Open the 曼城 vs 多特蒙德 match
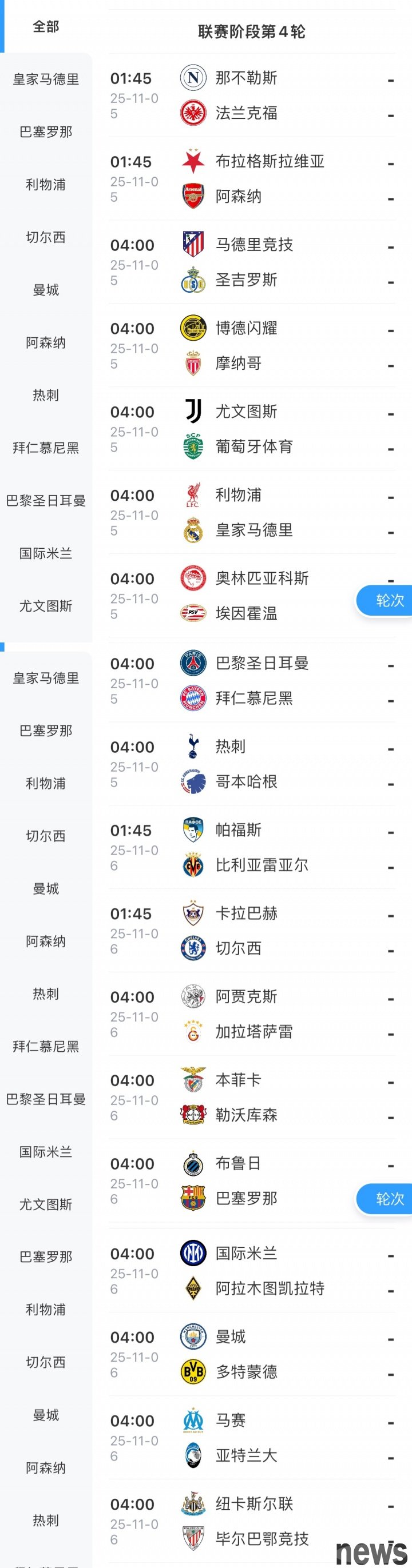 [x=251, y=1354]
